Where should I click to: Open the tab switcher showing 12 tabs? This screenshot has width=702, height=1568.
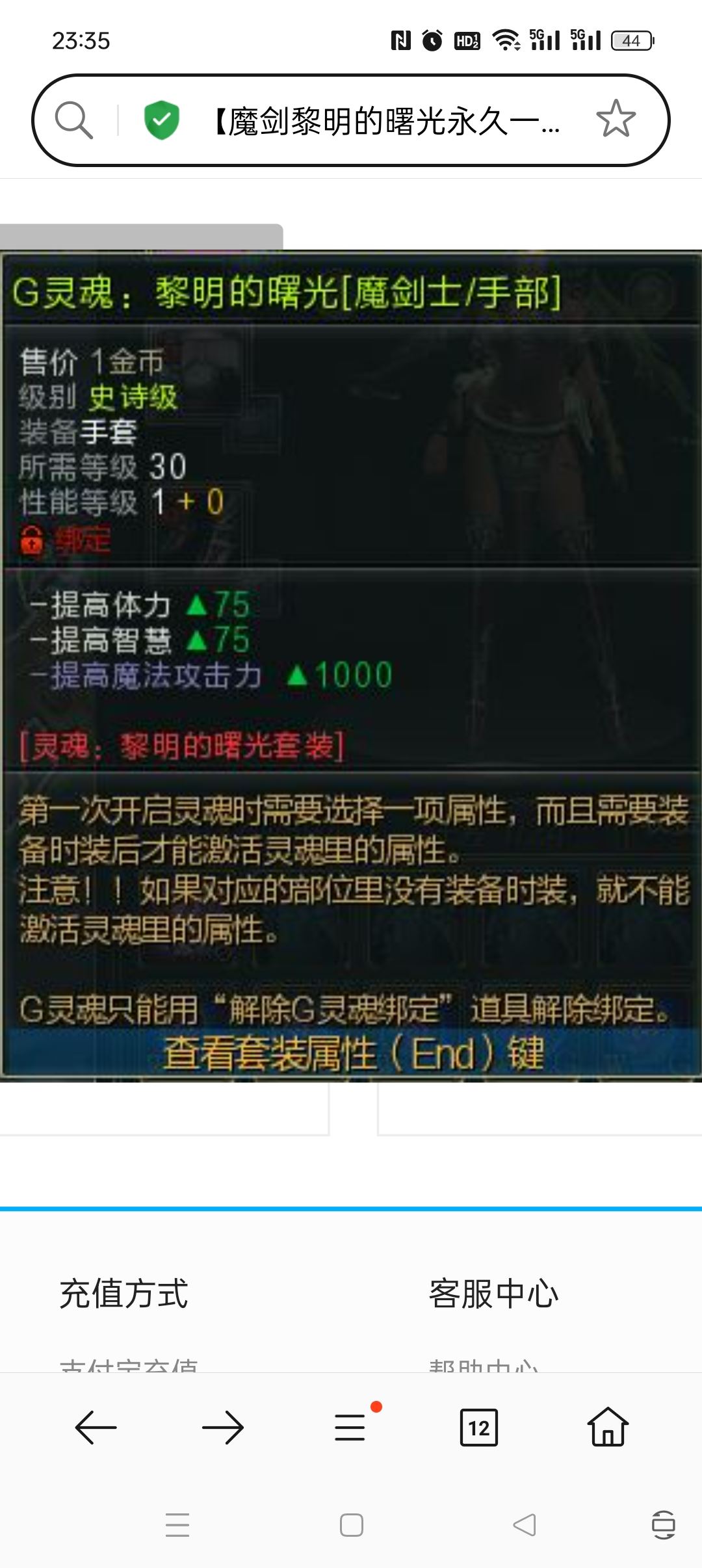pyautogui.click(x=479, y=1428)
